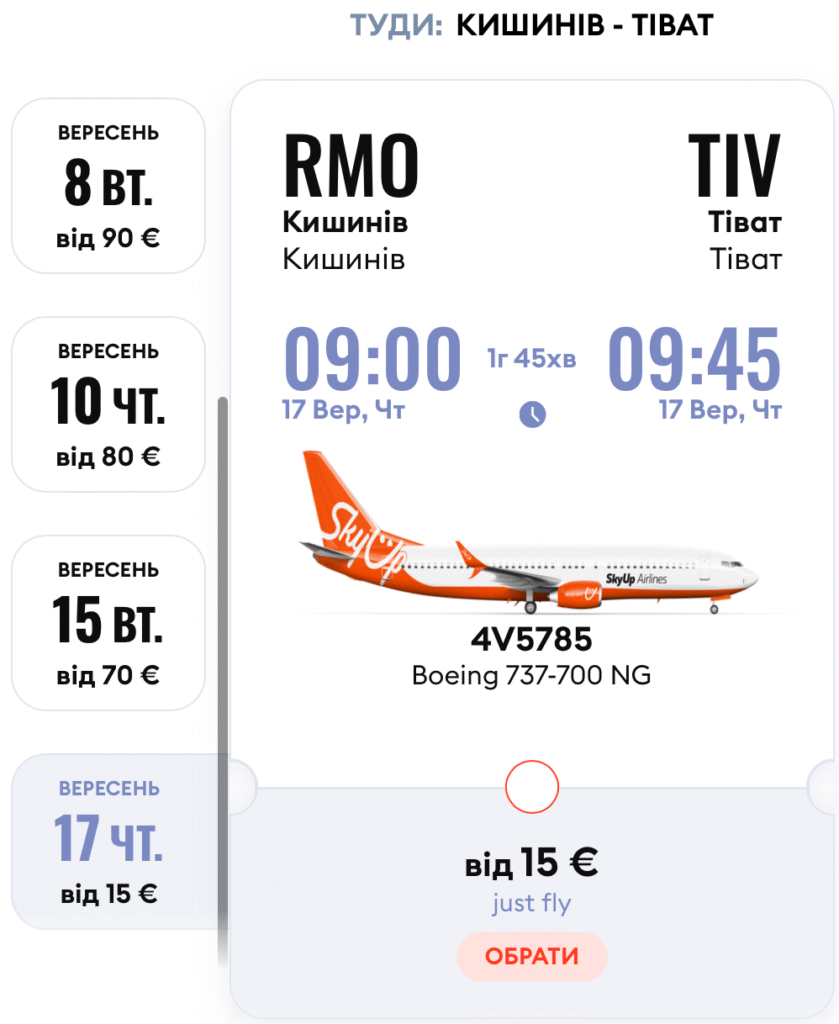Select the September 17 date from 15 €
The image size is (839, 1024).
(x=108, y=841)
